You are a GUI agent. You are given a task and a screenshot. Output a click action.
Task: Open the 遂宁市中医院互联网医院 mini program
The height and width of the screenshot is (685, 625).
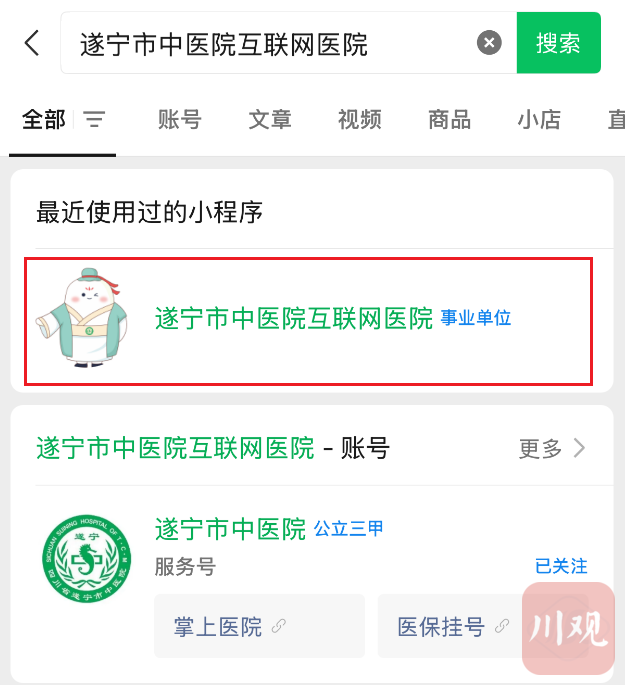tap(308, 320)
